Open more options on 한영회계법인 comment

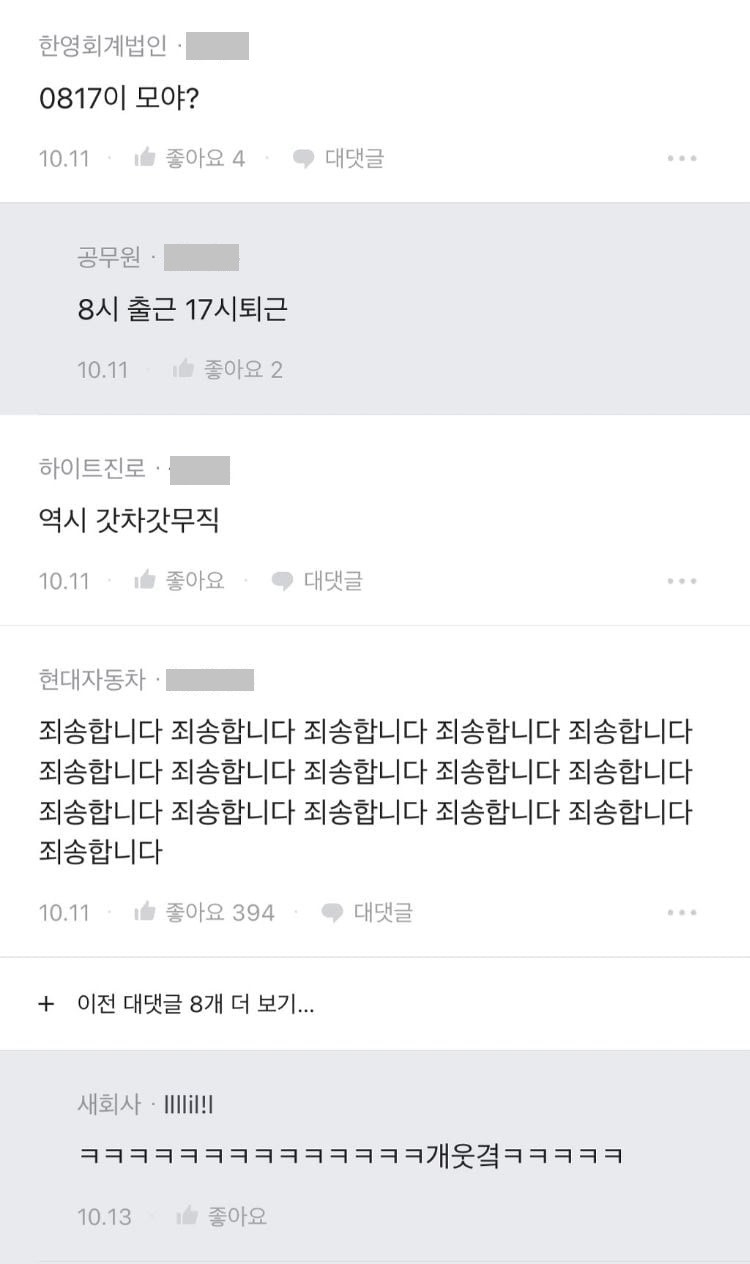tap(682, 158)
